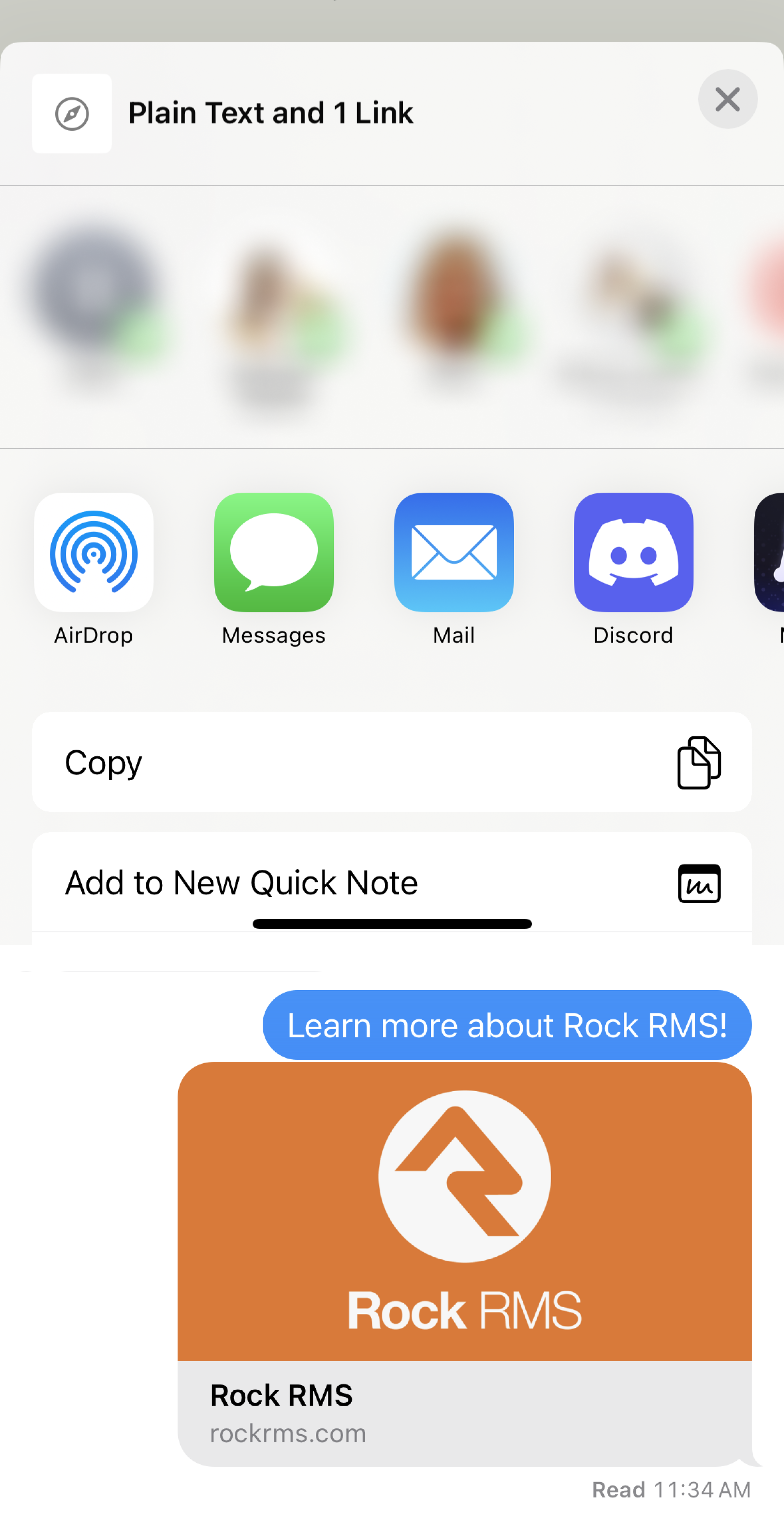Viewport: 784px width, 1520px height.
Task: Open the Rock RMS link preview
Action: point(464,1263)
